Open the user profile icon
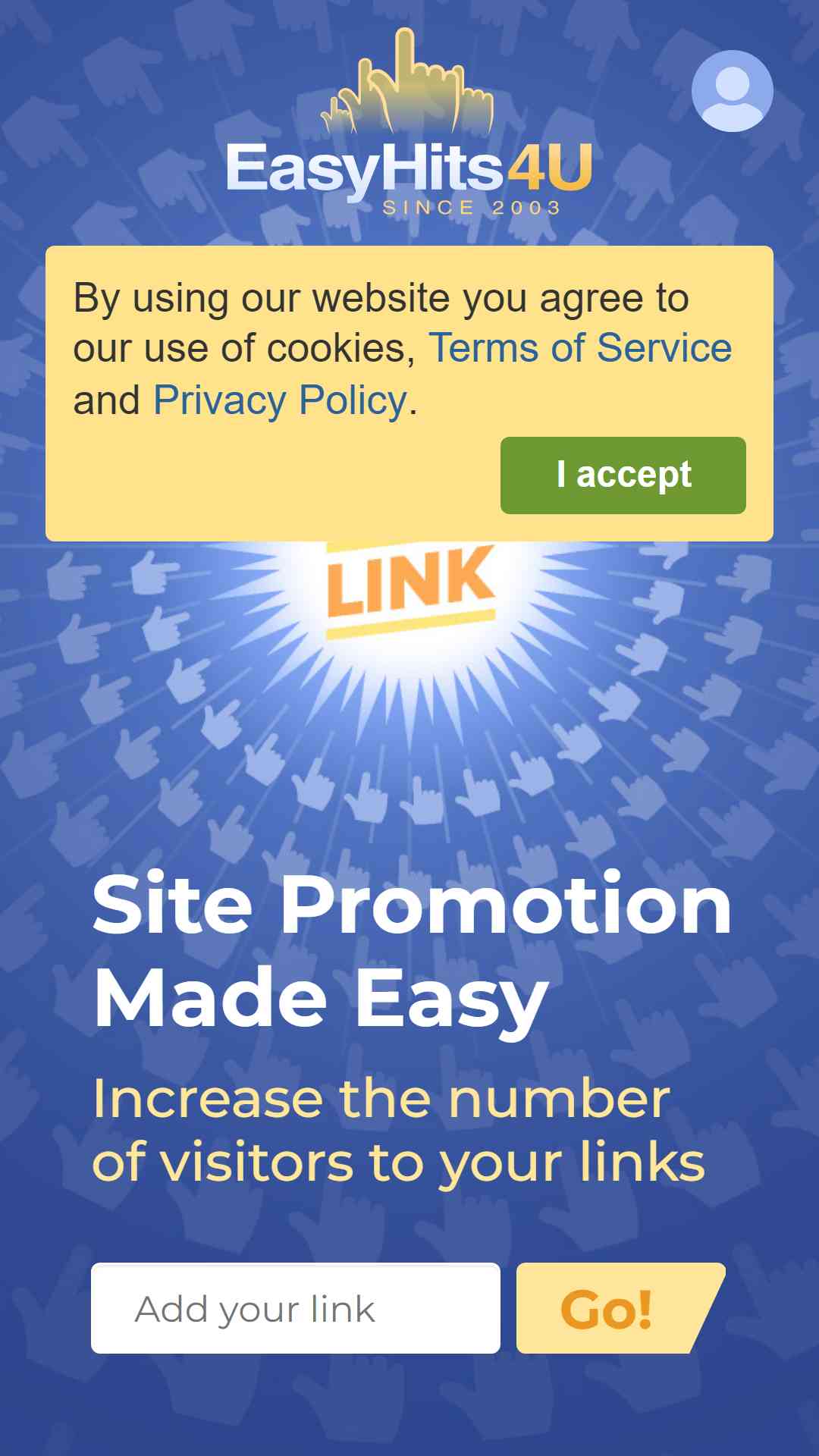 click(732, 91)
